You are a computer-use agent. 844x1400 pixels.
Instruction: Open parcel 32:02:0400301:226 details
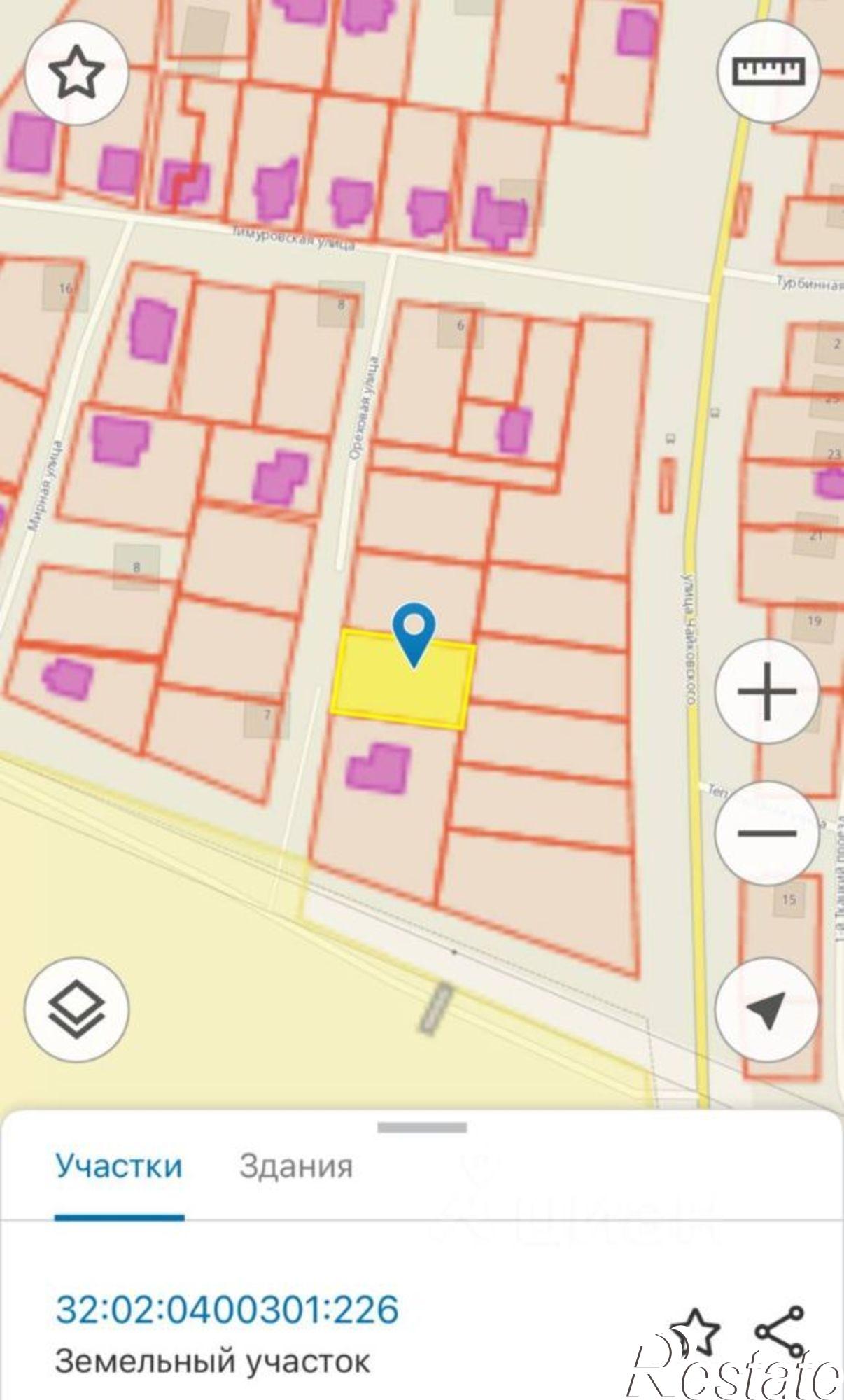pos(227,1309)
